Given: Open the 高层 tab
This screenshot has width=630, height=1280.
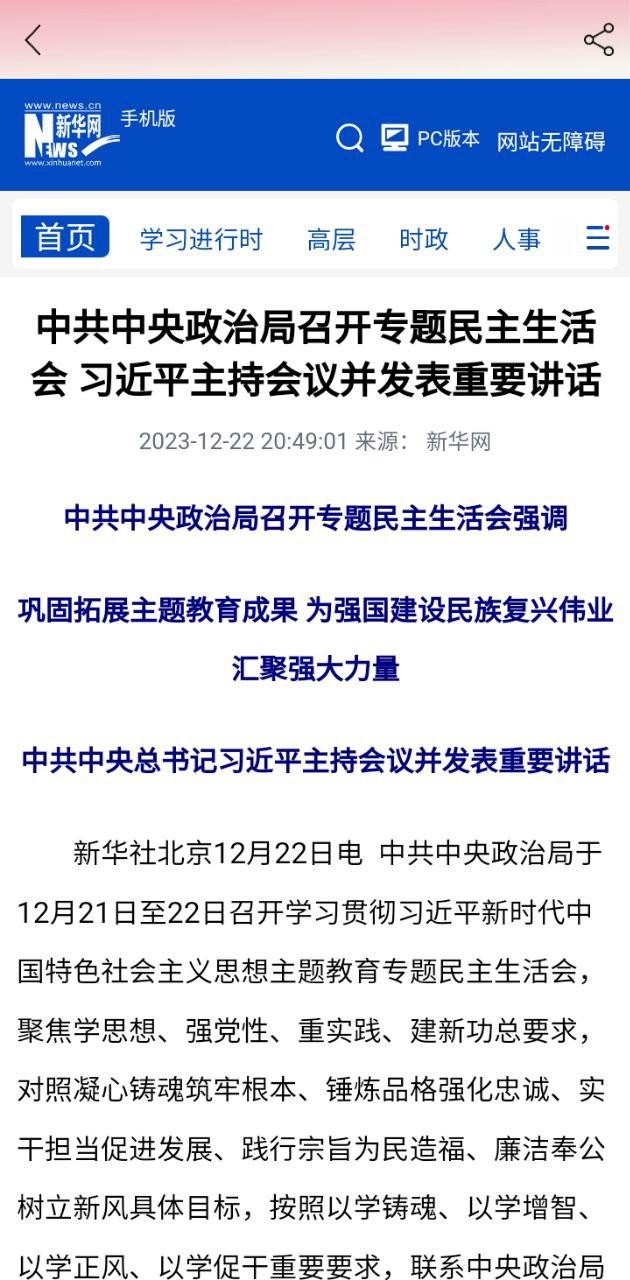Looking at the screenshot, I should pyautogui.click(x=331, y=239).
